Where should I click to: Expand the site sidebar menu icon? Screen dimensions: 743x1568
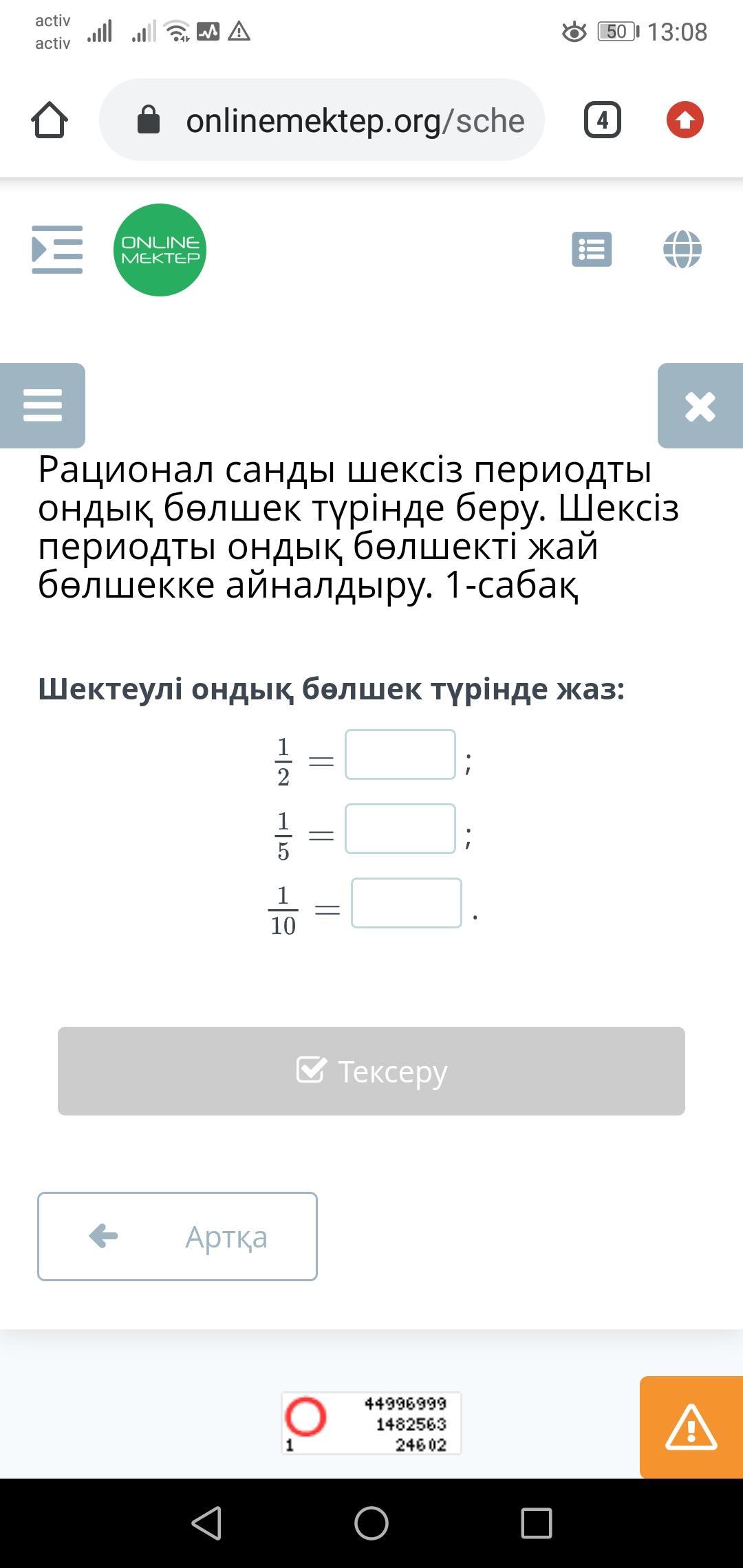pos(57,250)
